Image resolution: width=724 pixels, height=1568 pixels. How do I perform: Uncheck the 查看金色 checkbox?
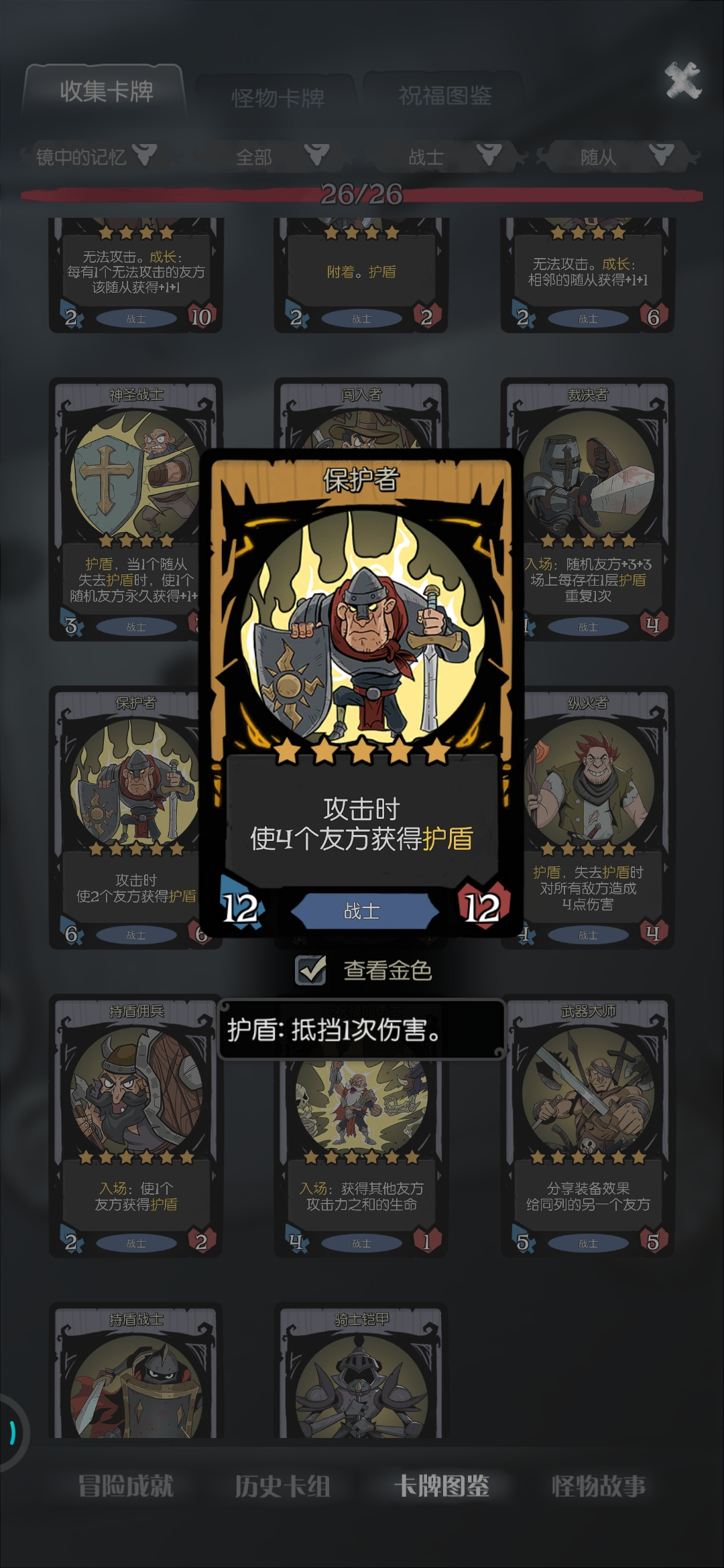point(311,970)
